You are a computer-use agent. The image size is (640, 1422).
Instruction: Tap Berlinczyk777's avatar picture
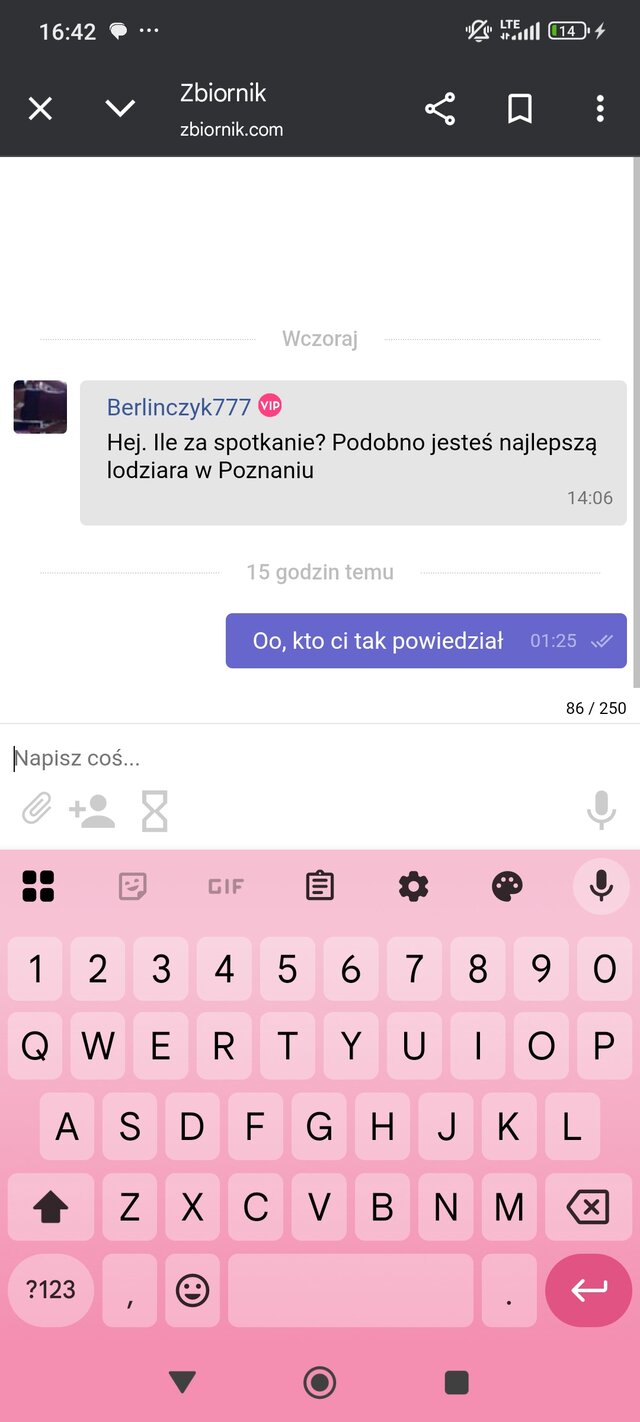tap(40, 407)
